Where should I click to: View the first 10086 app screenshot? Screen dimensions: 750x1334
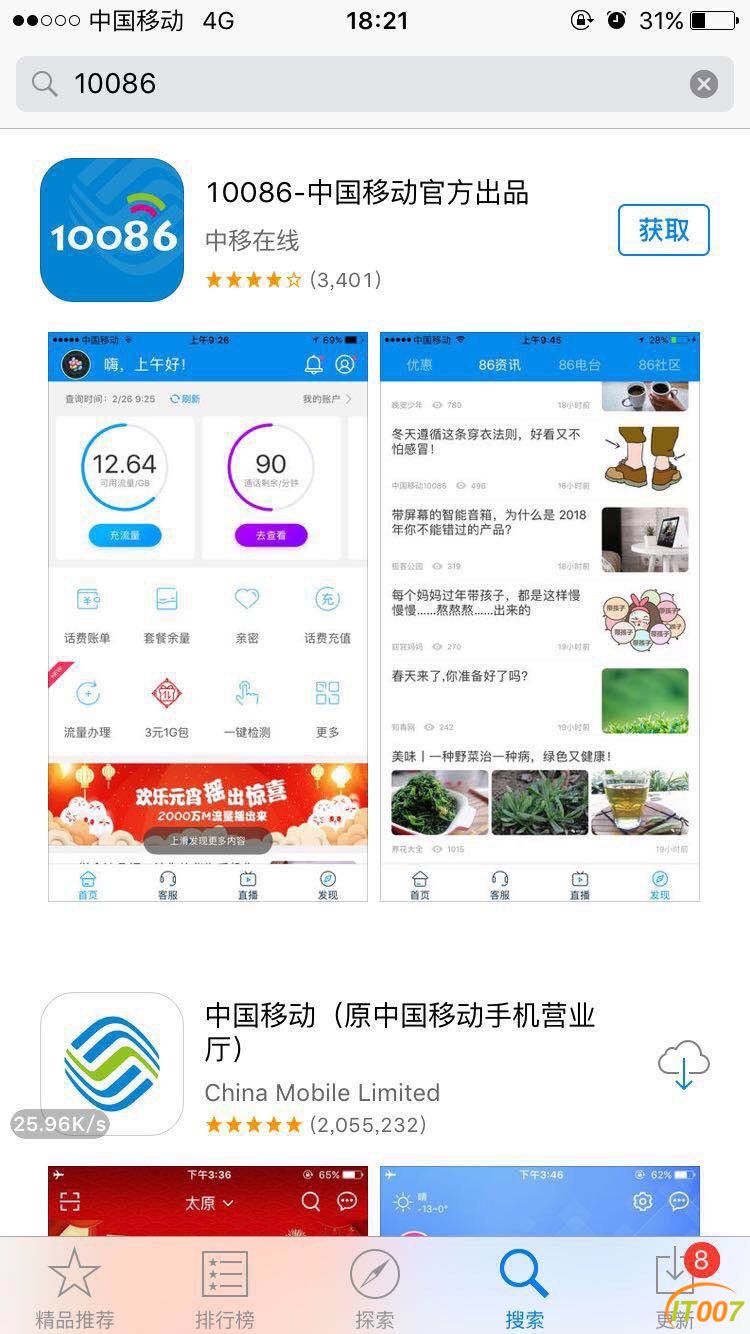208,616
